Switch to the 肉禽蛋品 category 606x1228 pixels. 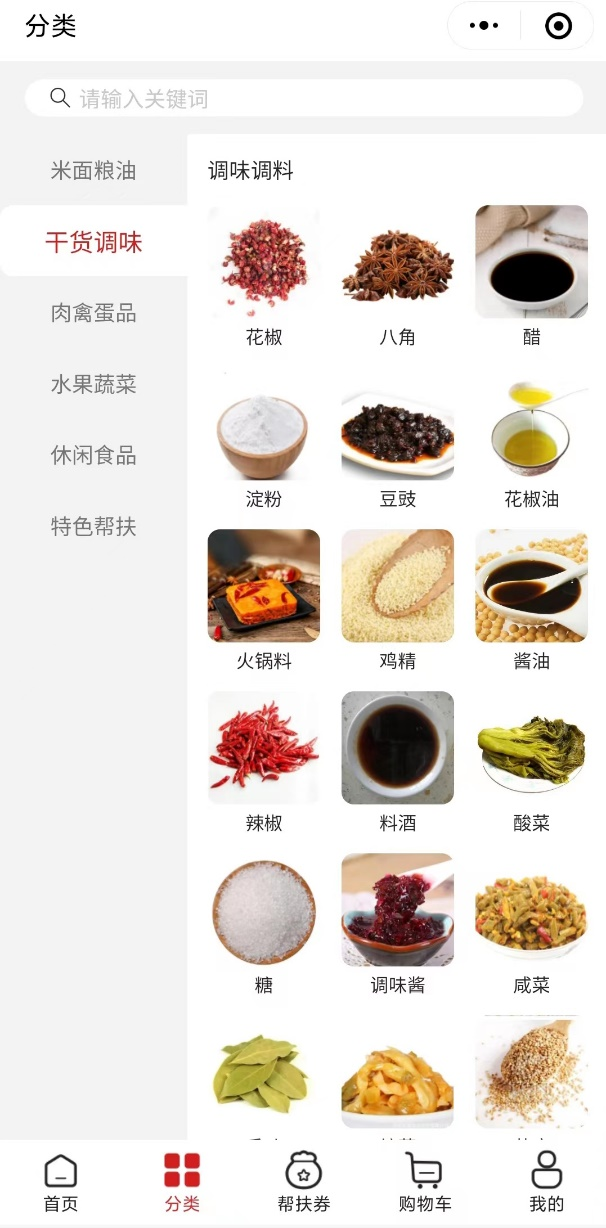pos(93,313)
